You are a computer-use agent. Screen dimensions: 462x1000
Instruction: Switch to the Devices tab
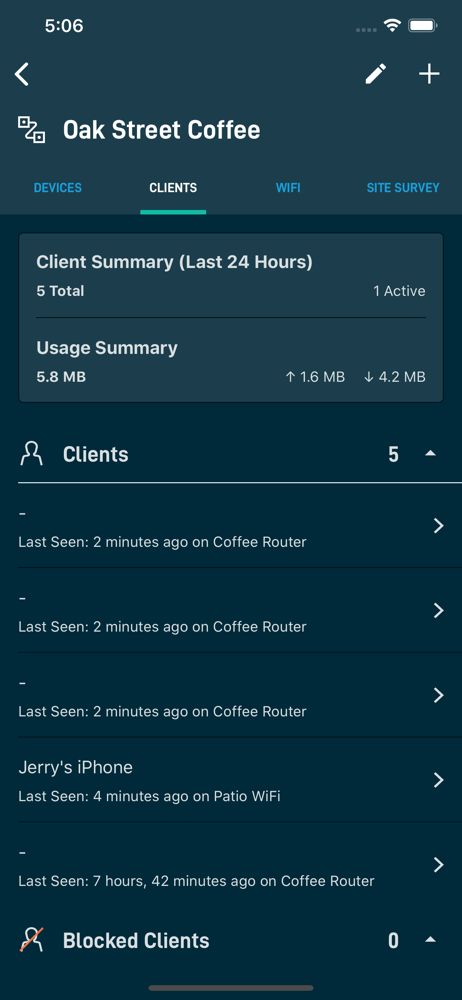[57, 188]
